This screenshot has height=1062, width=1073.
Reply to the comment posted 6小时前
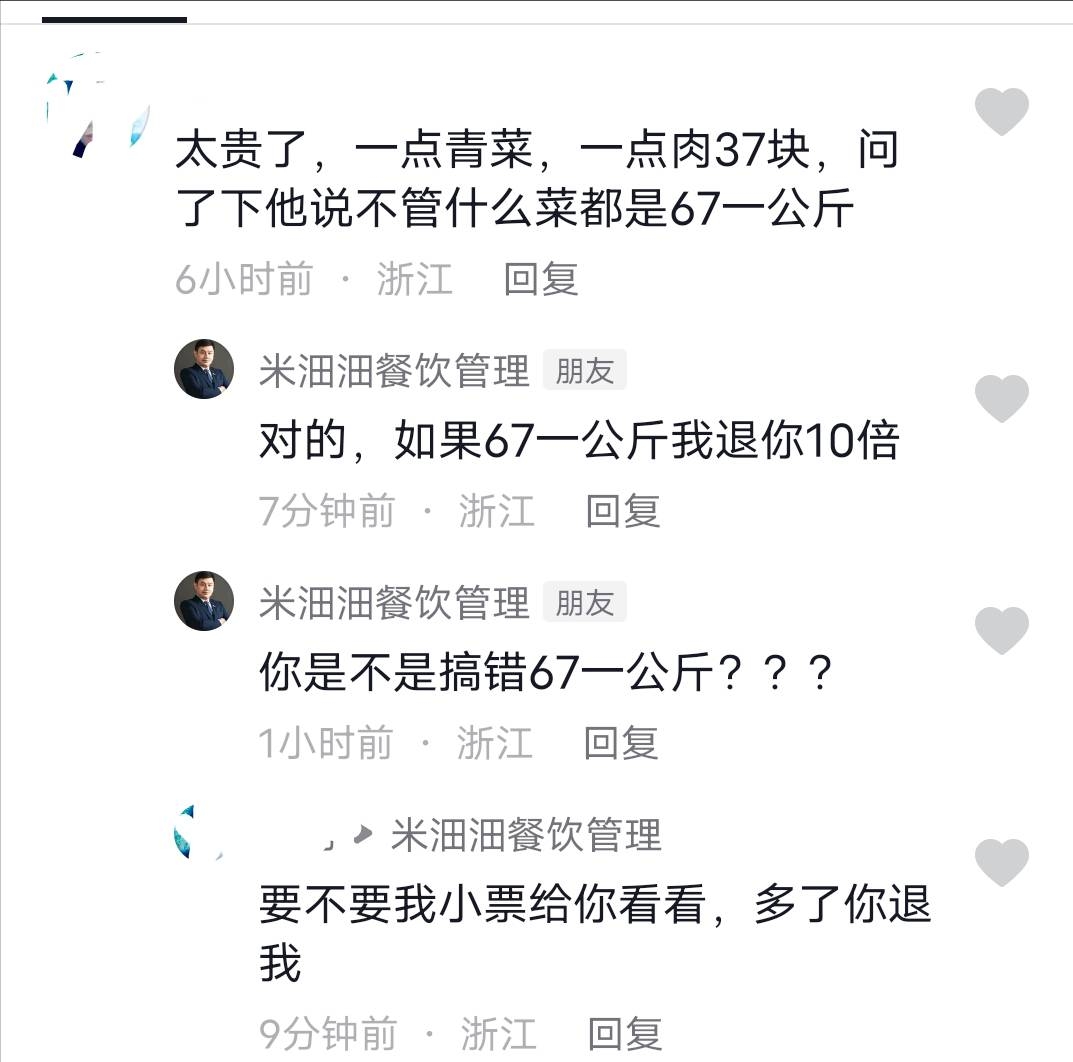point(541,279)
